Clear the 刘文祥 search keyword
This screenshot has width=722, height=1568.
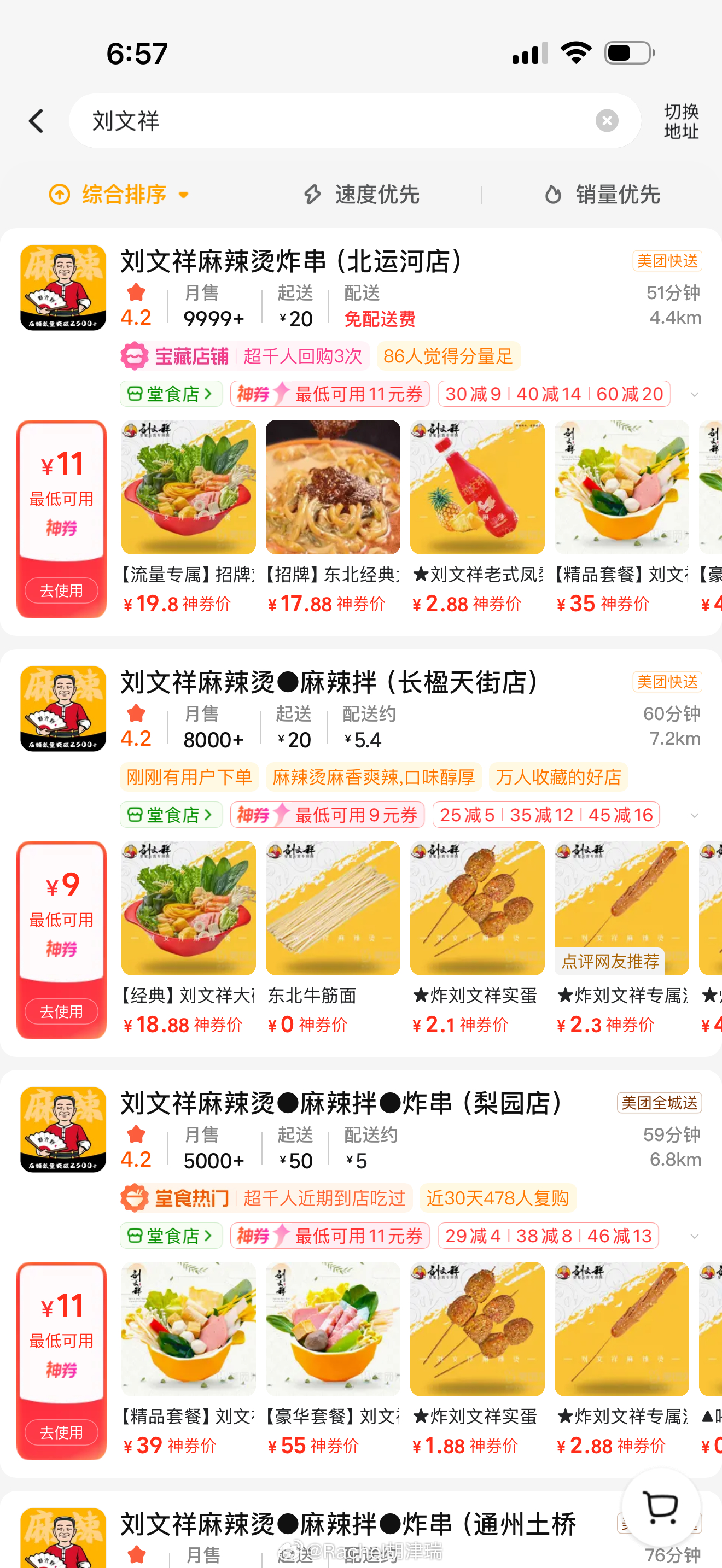607,120
